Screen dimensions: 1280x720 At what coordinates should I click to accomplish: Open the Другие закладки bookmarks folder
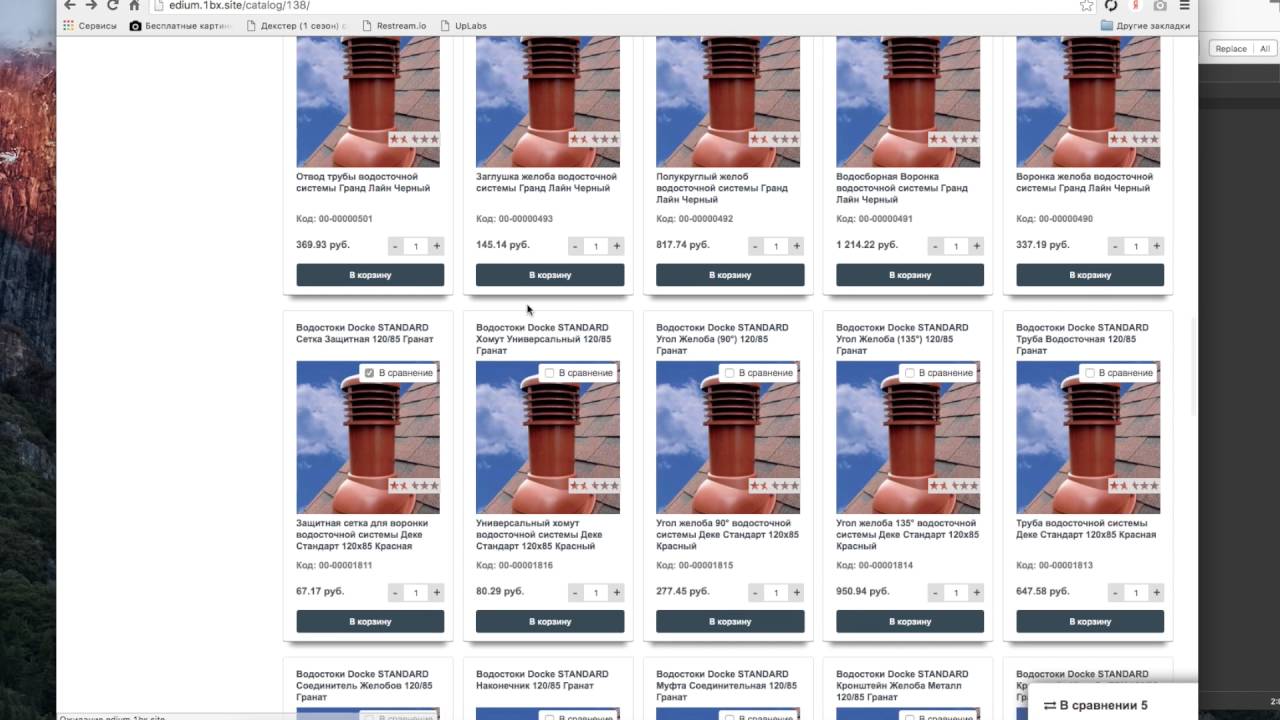[1146, 25]
